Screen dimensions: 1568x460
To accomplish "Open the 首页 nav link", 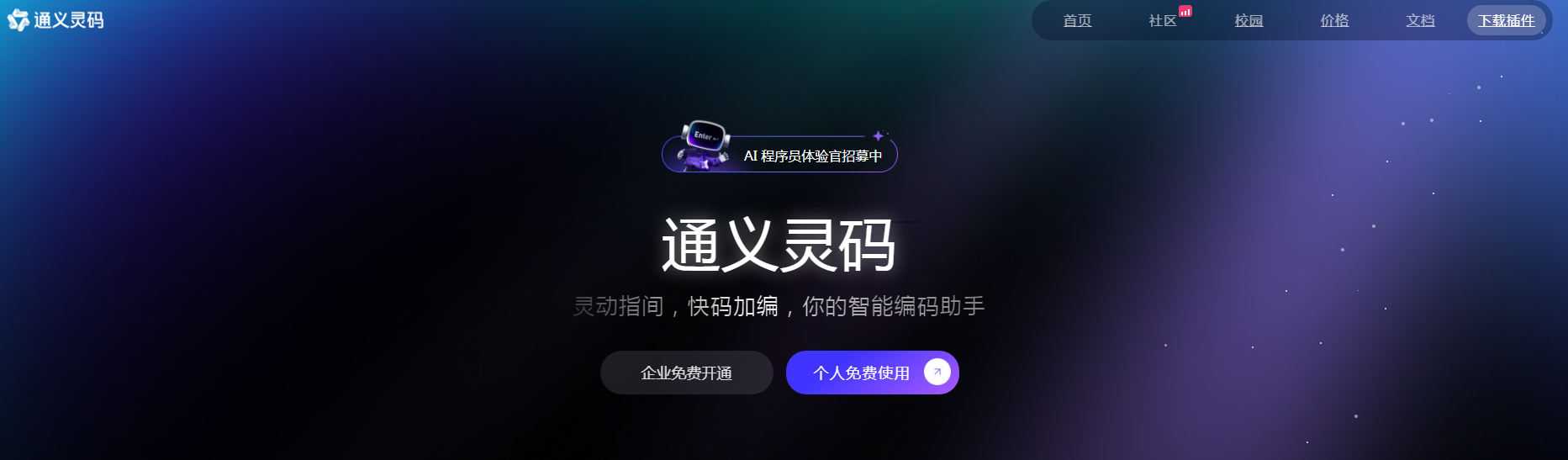I will coord(1077,21).
